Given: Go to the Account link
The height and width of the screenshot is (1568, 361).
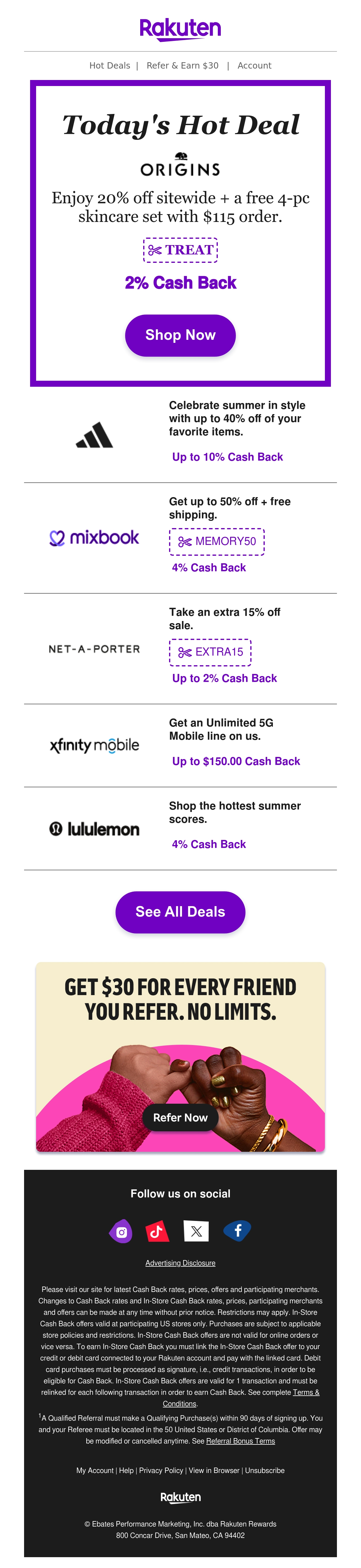Looking at the screenshot, I should click(254, 66).
